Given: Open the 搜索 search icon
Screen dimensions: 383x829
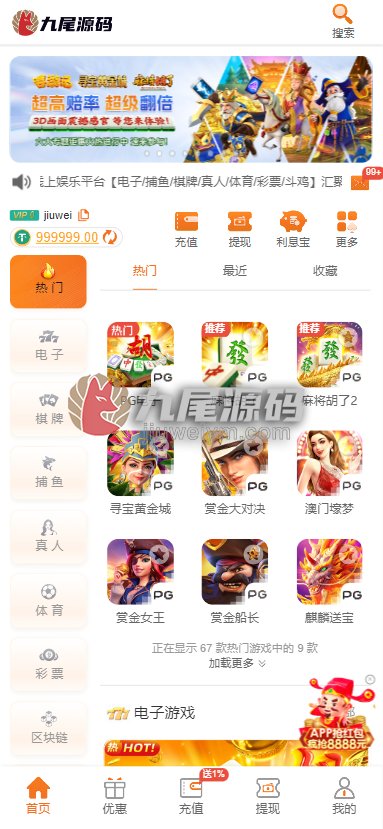Looking at the screenshot, I should click(343, 21).
